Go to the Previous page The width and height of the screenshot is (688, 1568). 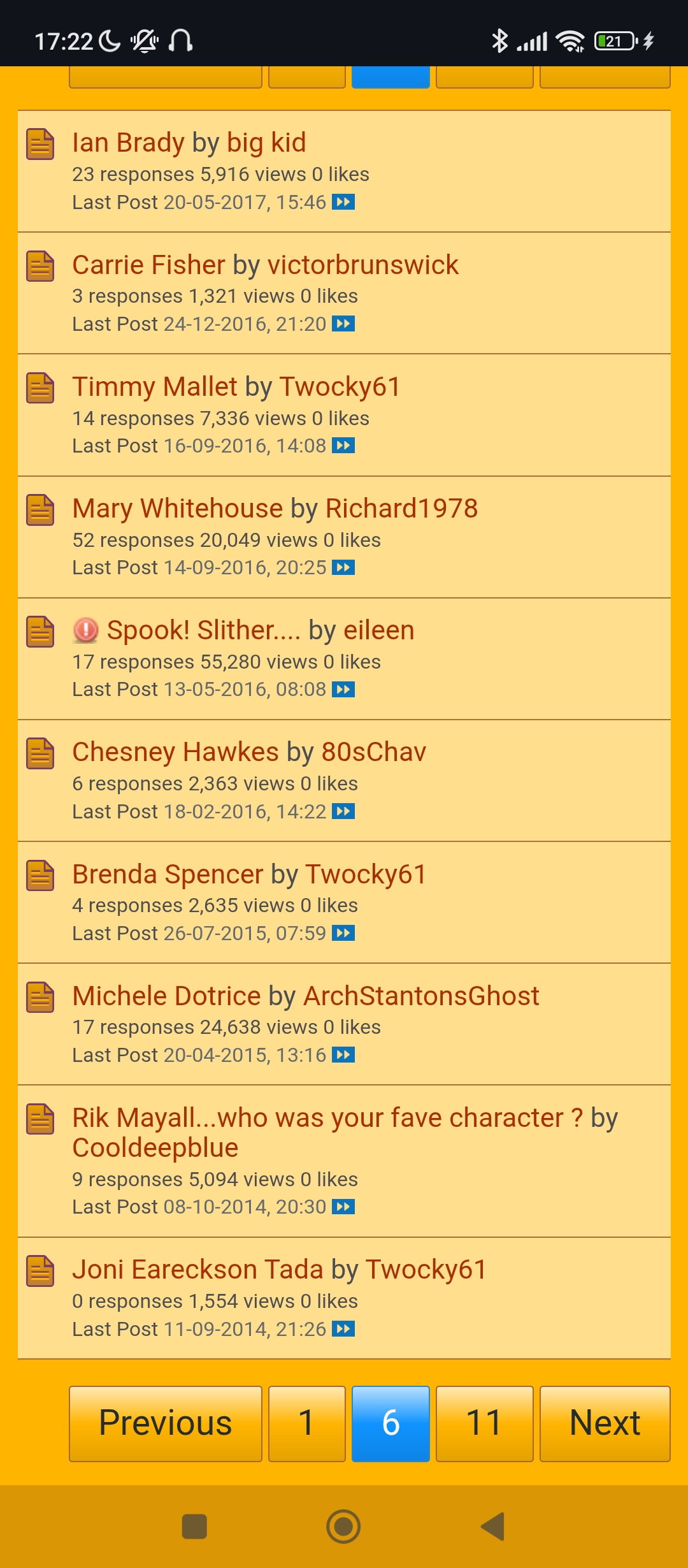point(166,1423)
